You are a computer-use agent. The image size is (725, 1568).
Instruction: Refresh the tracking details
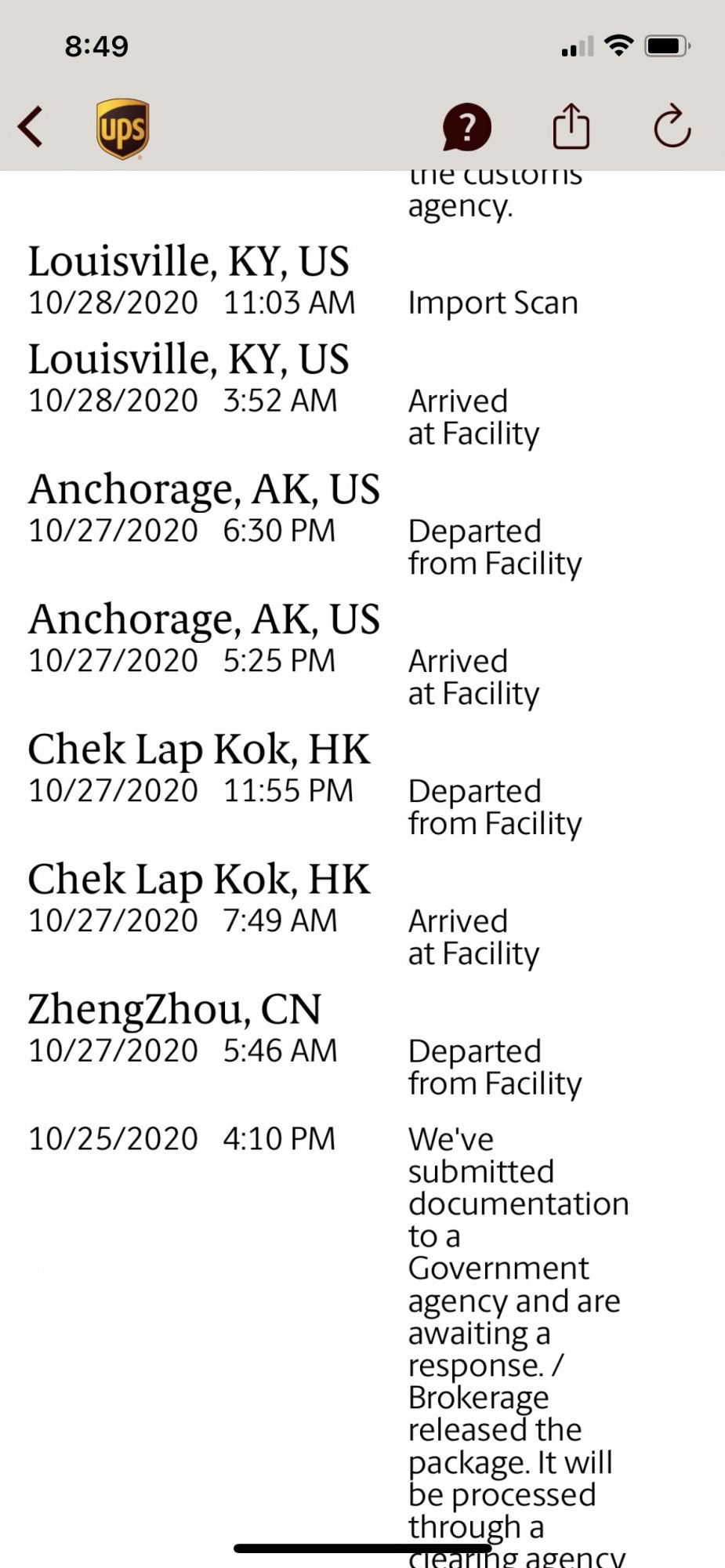tap(672, 127)
